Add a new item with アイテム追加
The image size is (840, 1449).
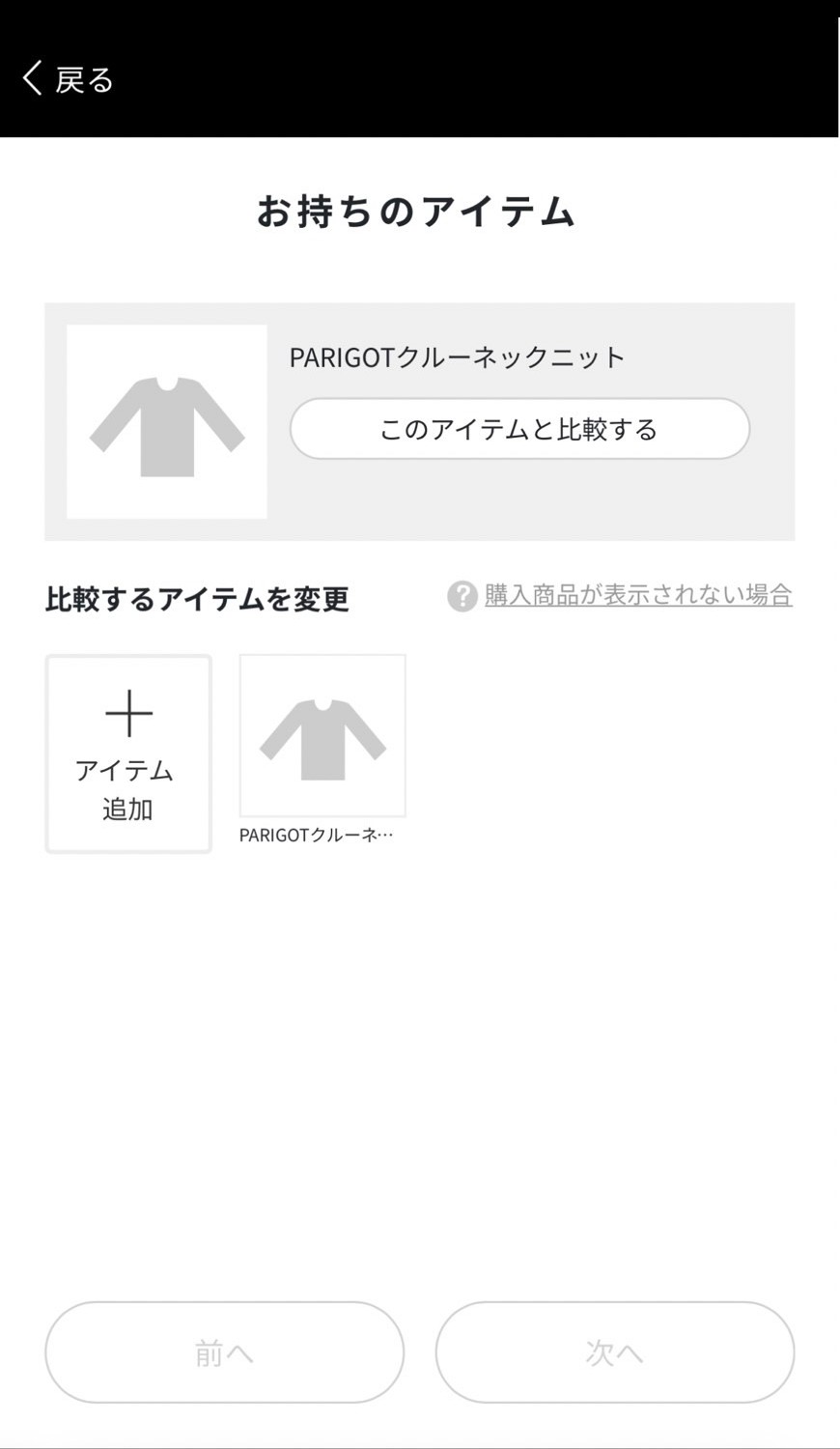(128, 754)
